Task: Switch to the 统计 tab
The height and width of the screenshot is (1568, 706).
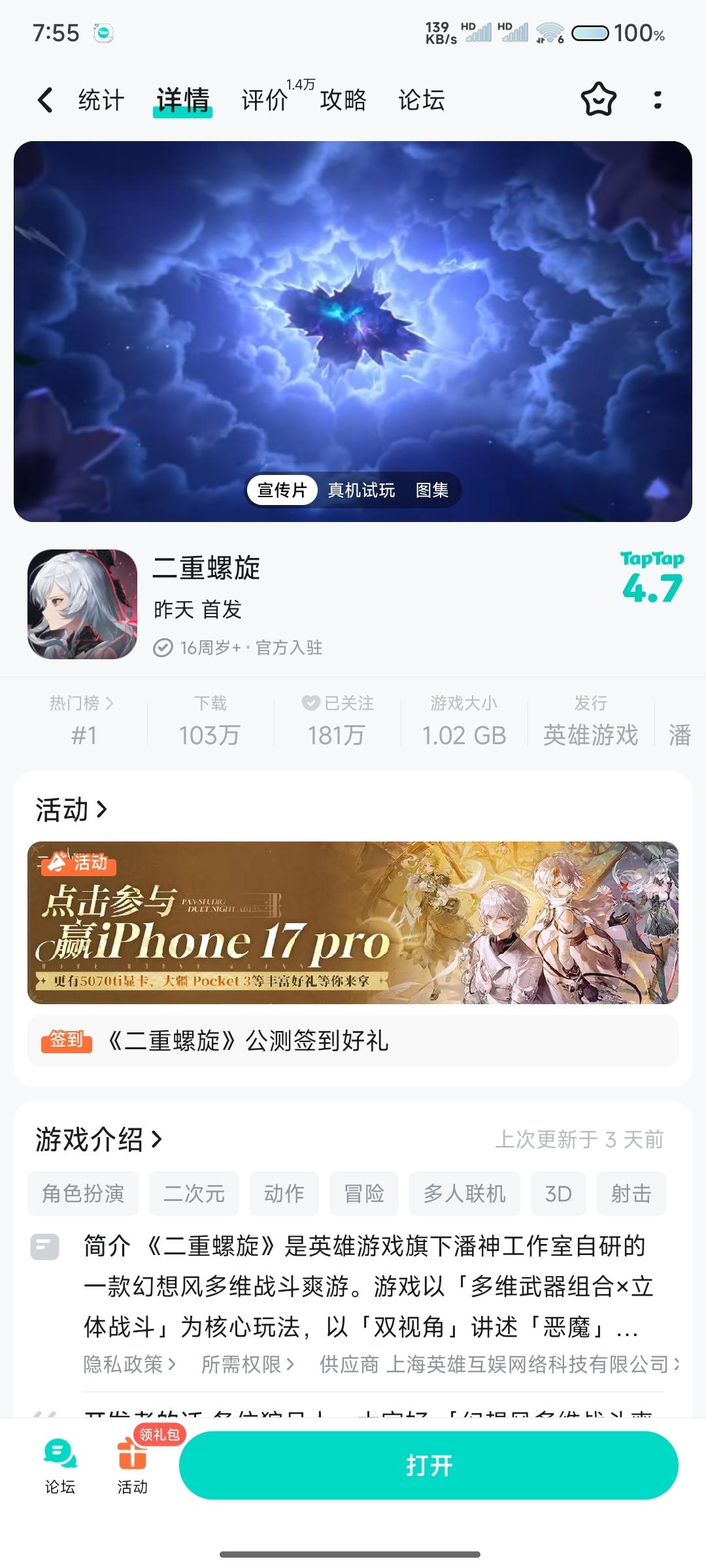Action: [101, 100]
